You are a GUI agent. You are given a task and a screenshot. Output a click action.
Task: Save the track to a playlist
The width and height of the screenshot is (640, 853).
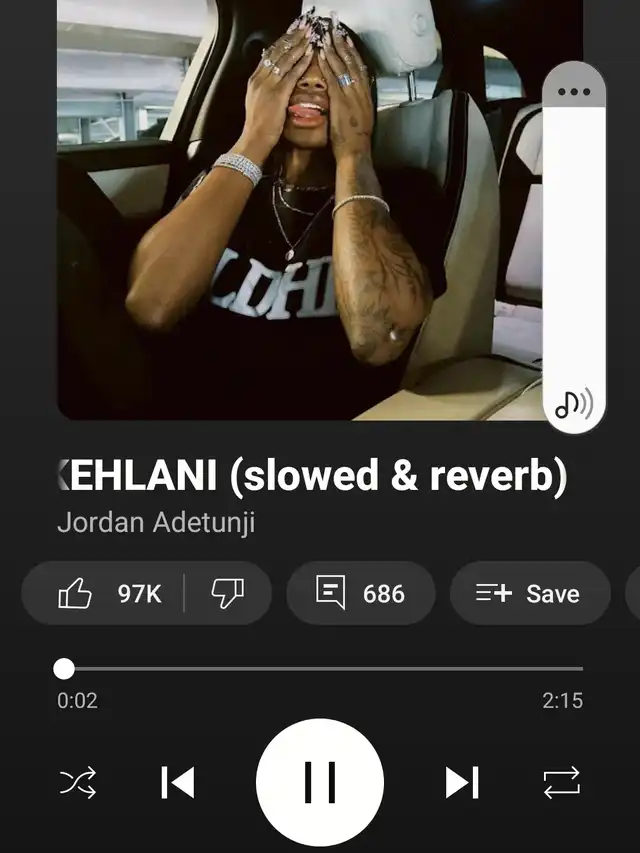pyautogui.click(x=529, y=593)
